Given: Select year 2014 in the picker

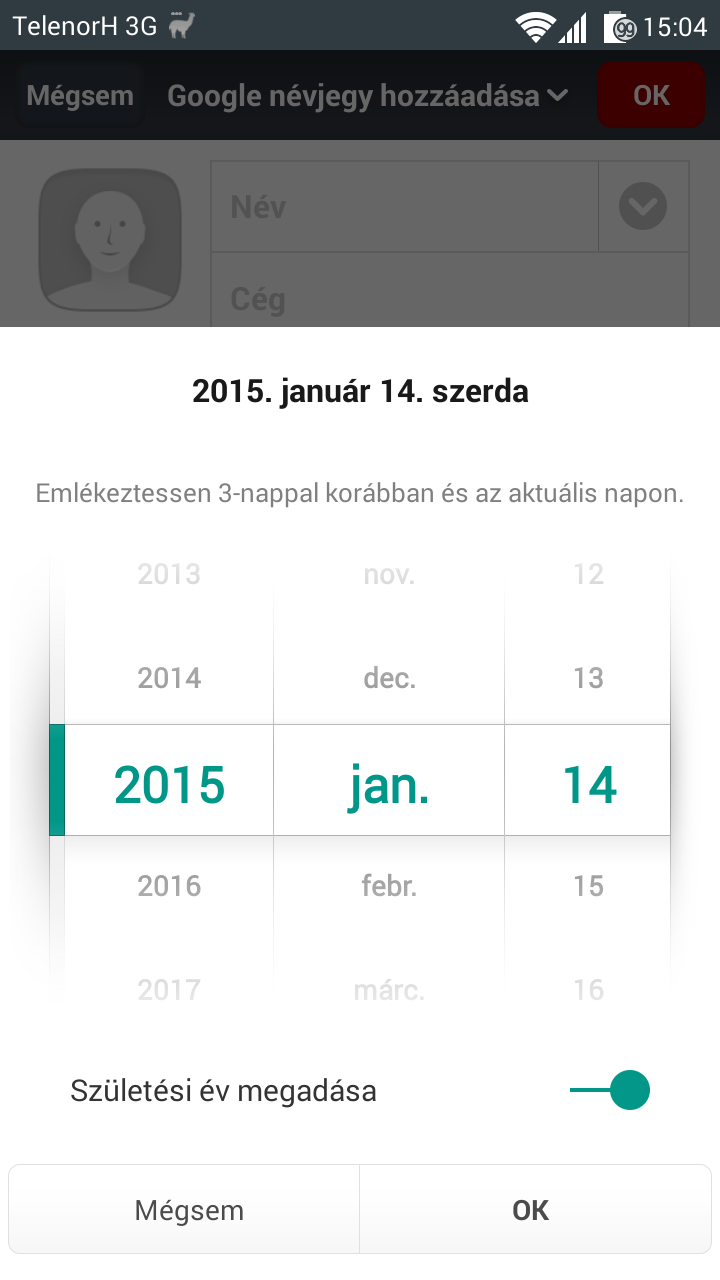Looking at the screenshot, I should click(x=169, y=678).
